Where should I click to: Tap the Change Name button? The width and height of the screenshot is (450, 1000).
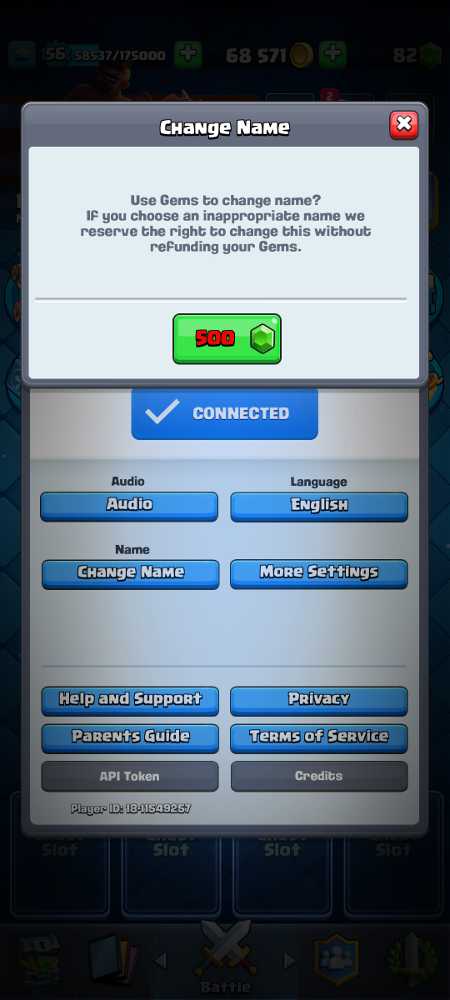131,574
